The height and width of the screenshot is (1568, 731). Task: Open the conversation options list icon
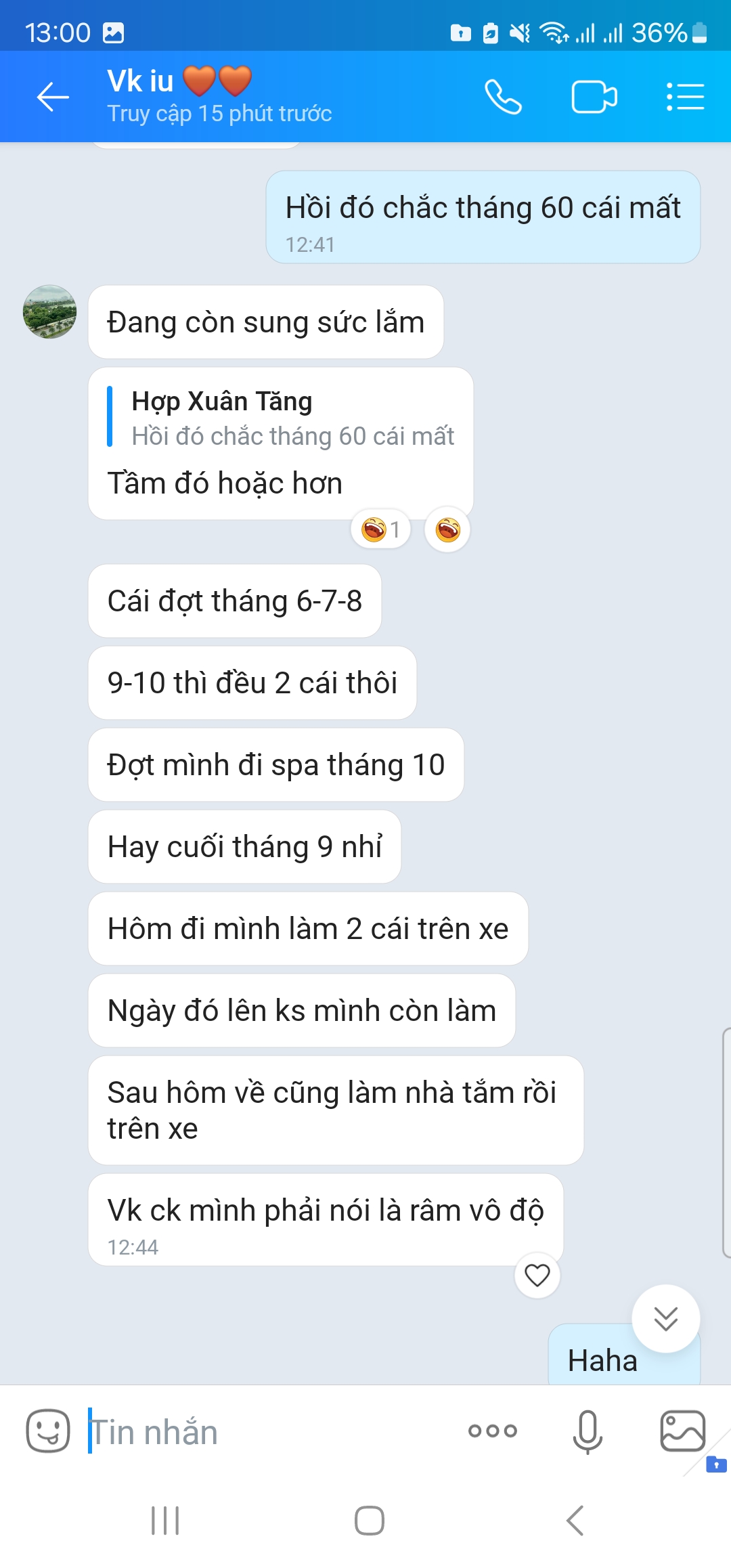(684, 97)
